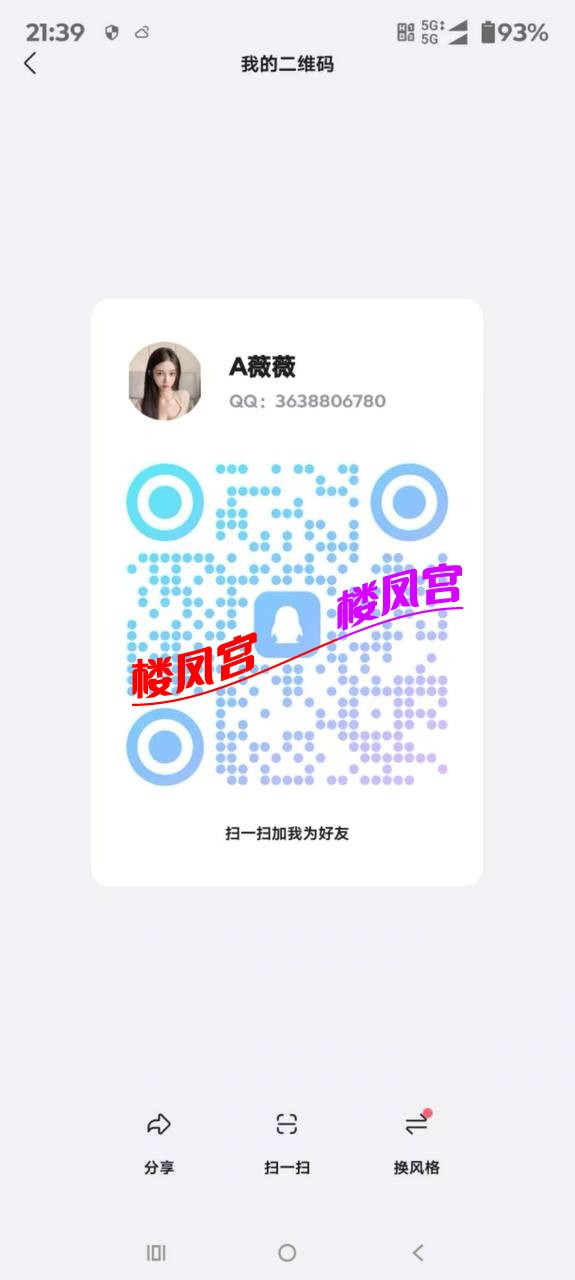Share my QR code via 分享
This screenshot has height=1280, width=575.
[159, 1142]
